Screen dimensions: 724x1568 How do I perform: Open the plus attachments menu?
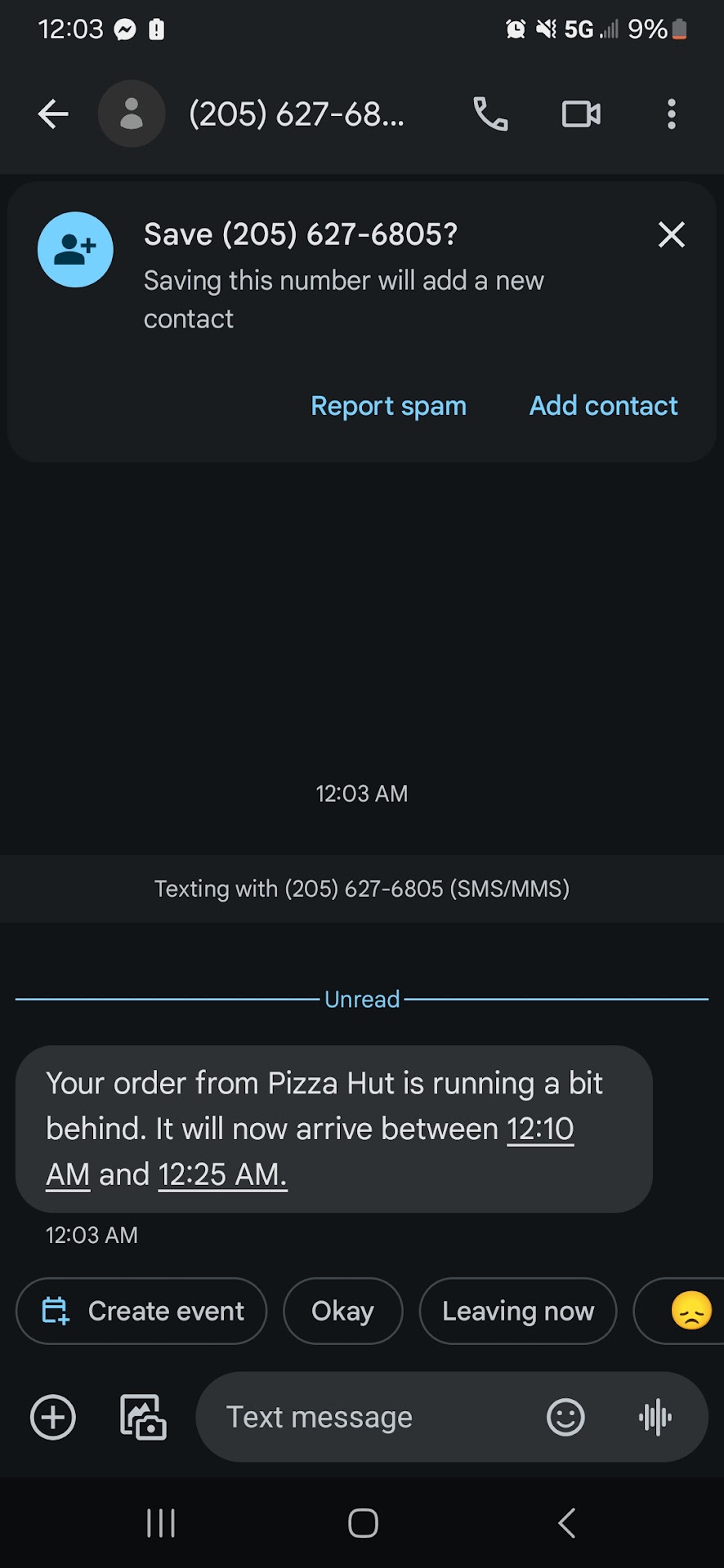[53, 1417]
